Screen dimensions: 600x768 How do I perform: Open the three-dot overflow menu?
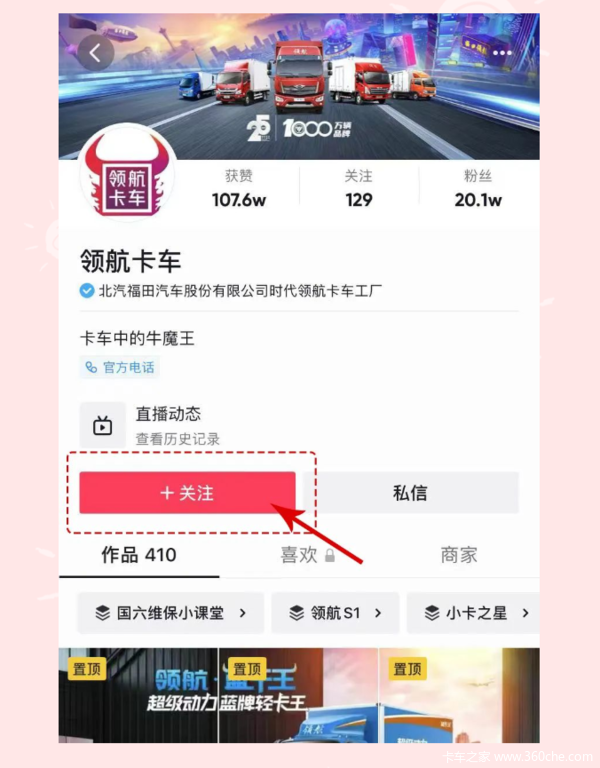501,52
